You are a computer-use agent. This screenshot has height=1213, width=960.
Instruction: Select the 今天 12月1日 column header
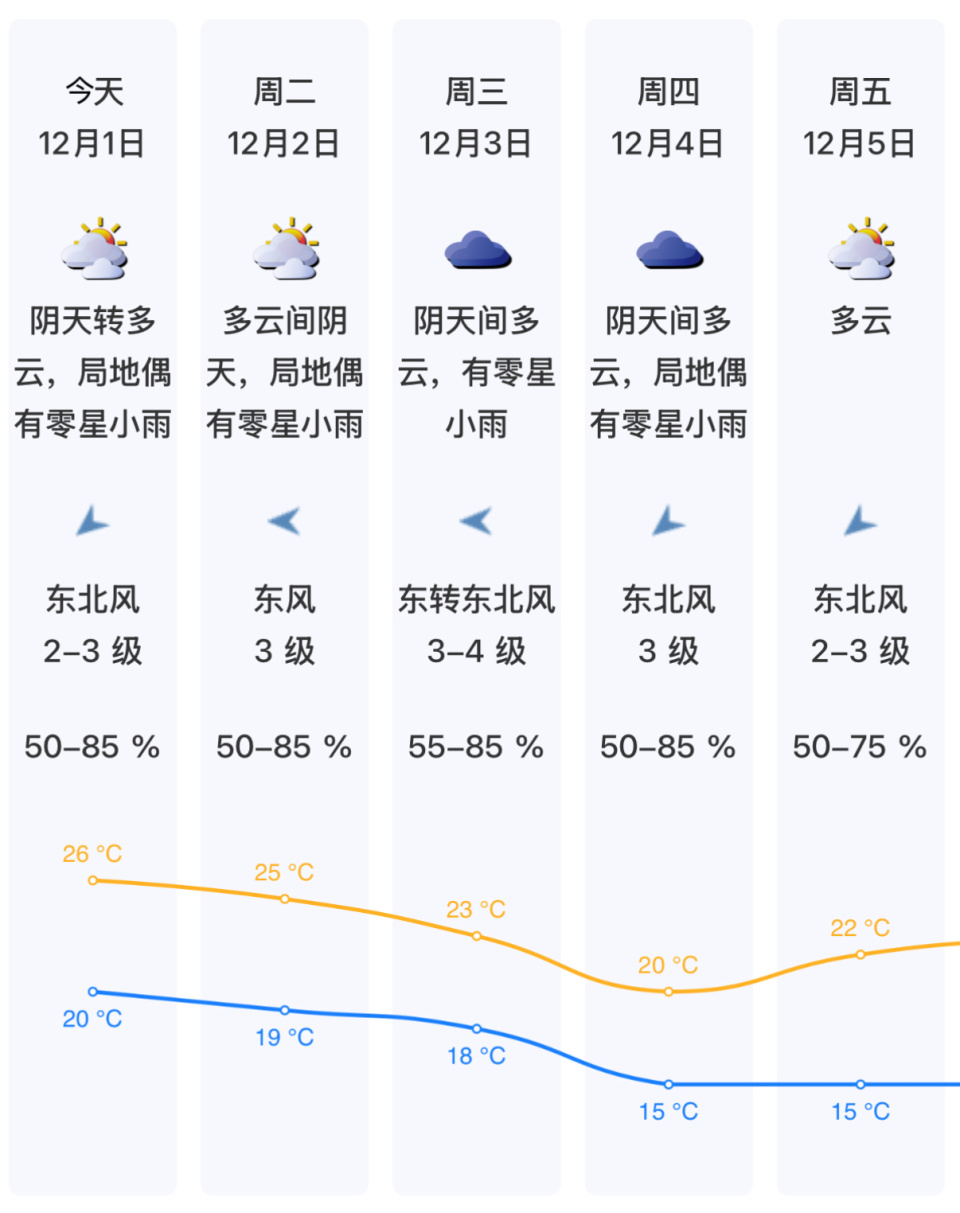(93, 115)
